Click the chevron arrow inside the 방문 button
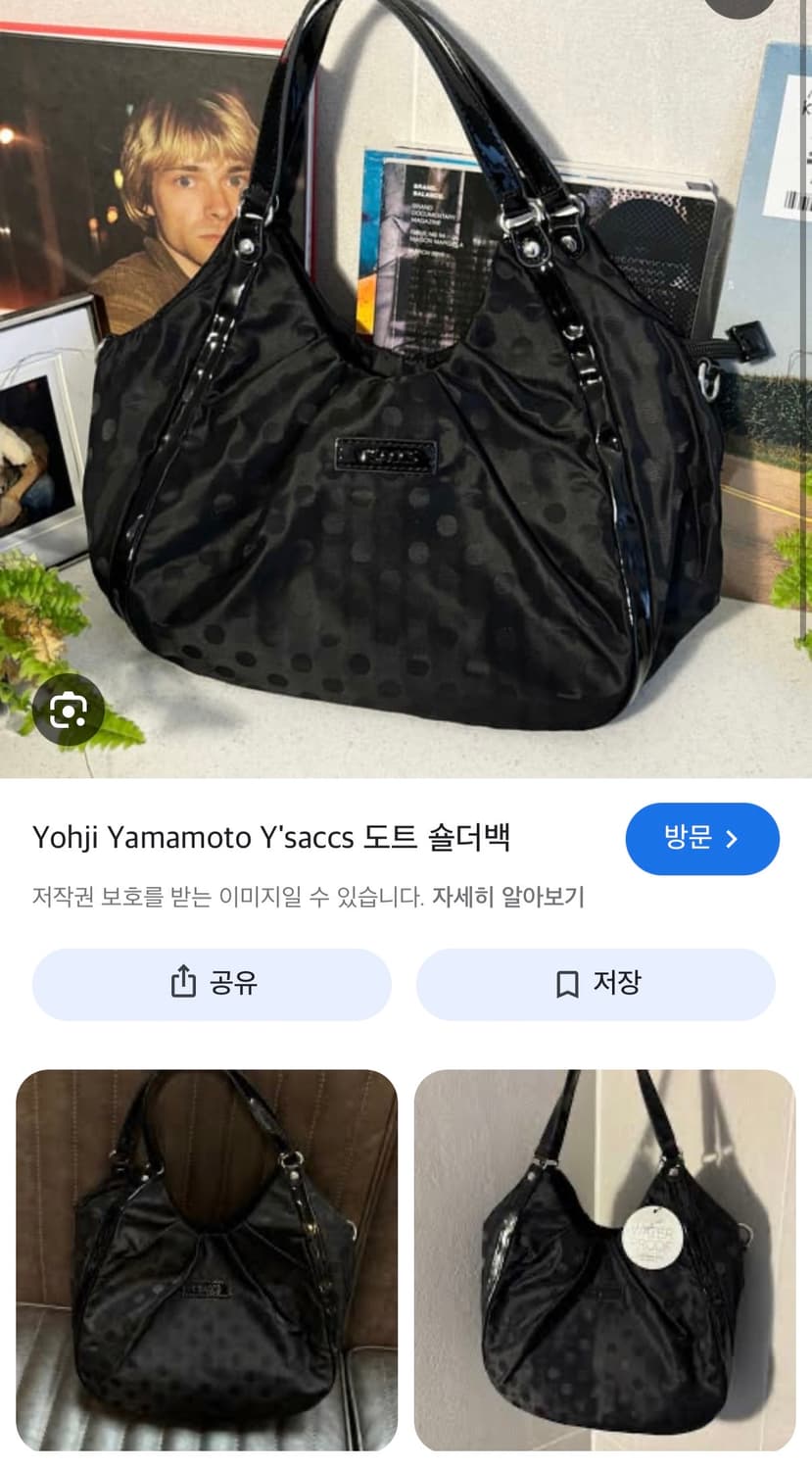 (733, 838)
